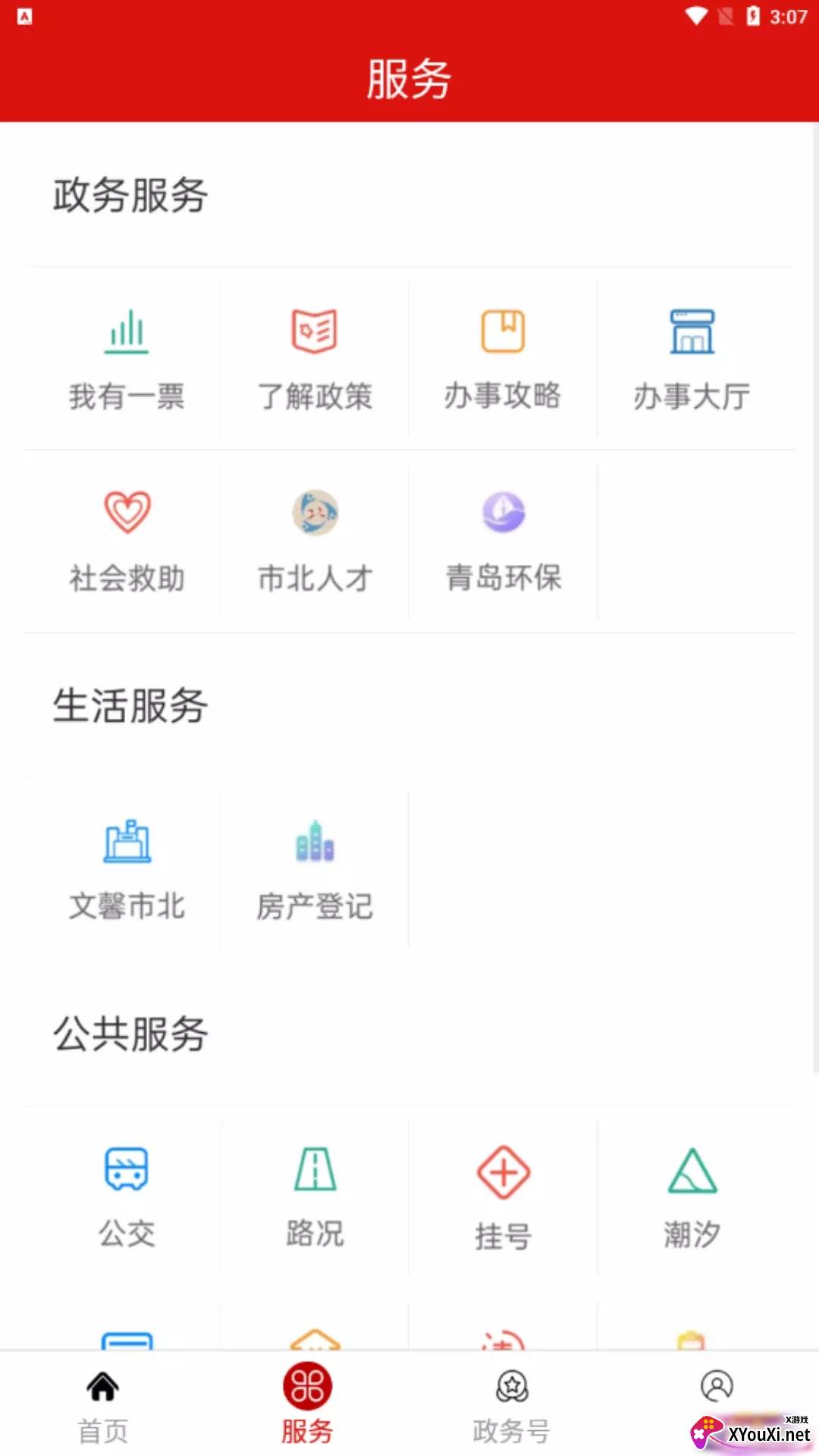Switch to the 首页 home tab
Viewport: 819px width, 1456px height.
(102, 1407)
